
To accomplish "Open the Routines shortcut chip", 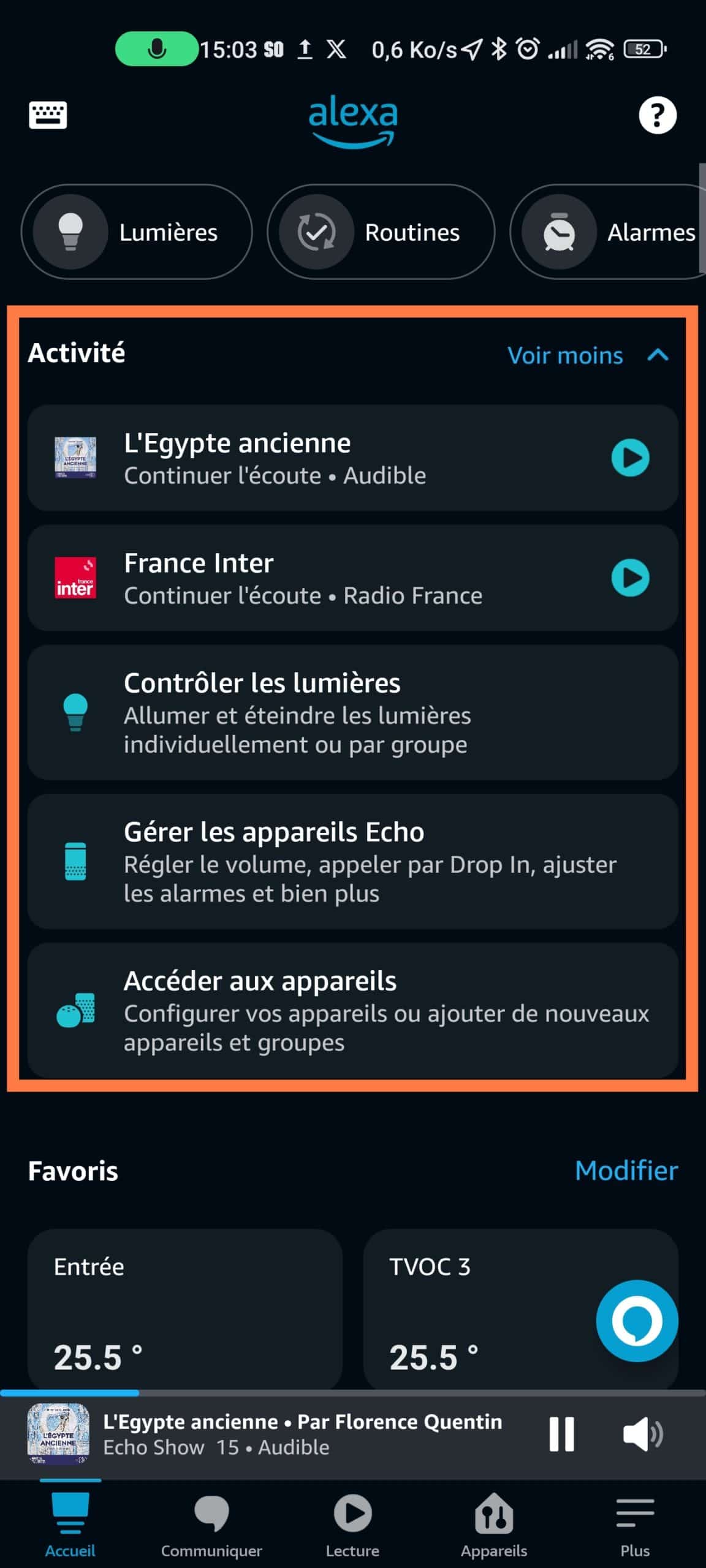I will tap(381, 232).
